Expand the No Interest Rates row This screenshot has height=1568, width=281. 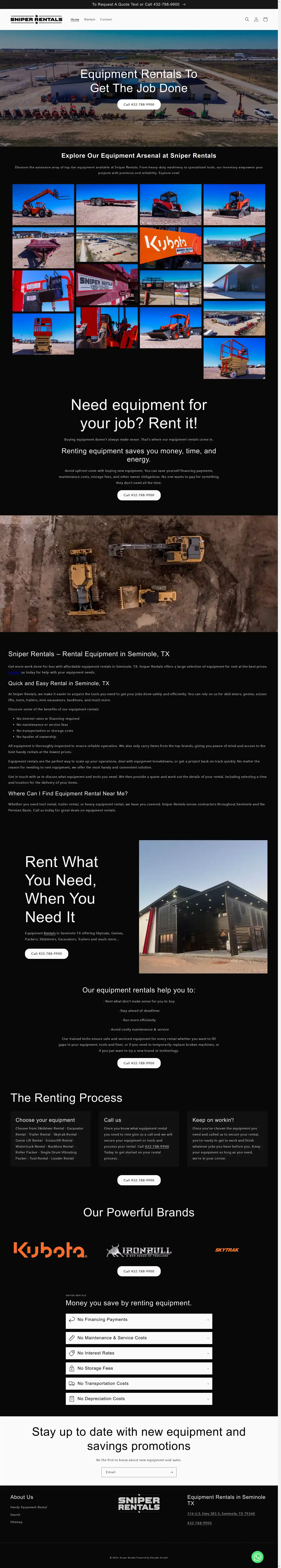coord(139,1353)
